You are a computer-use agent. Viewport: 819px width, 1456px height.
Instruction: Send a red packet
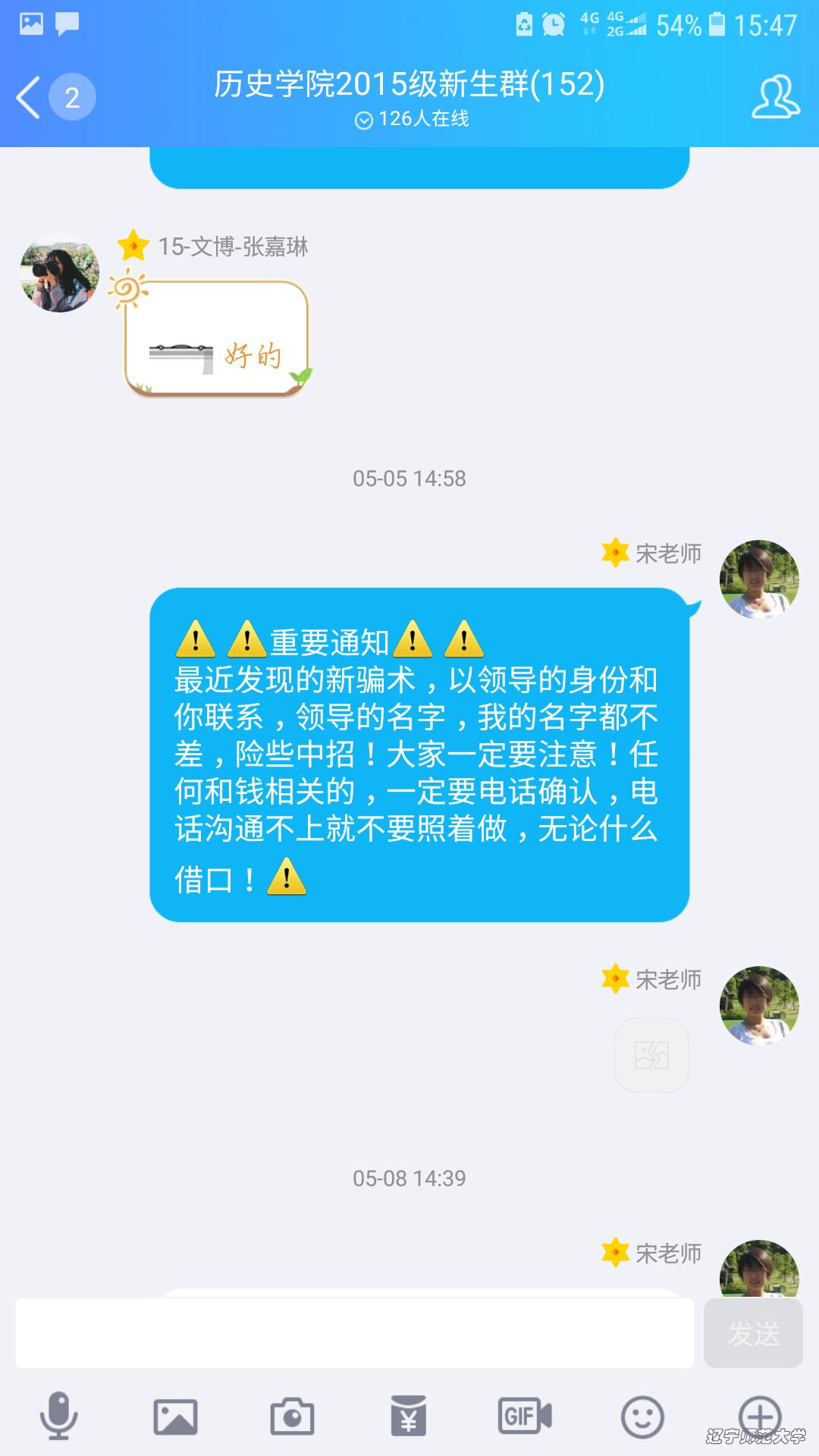click(x=409, y=1416)
